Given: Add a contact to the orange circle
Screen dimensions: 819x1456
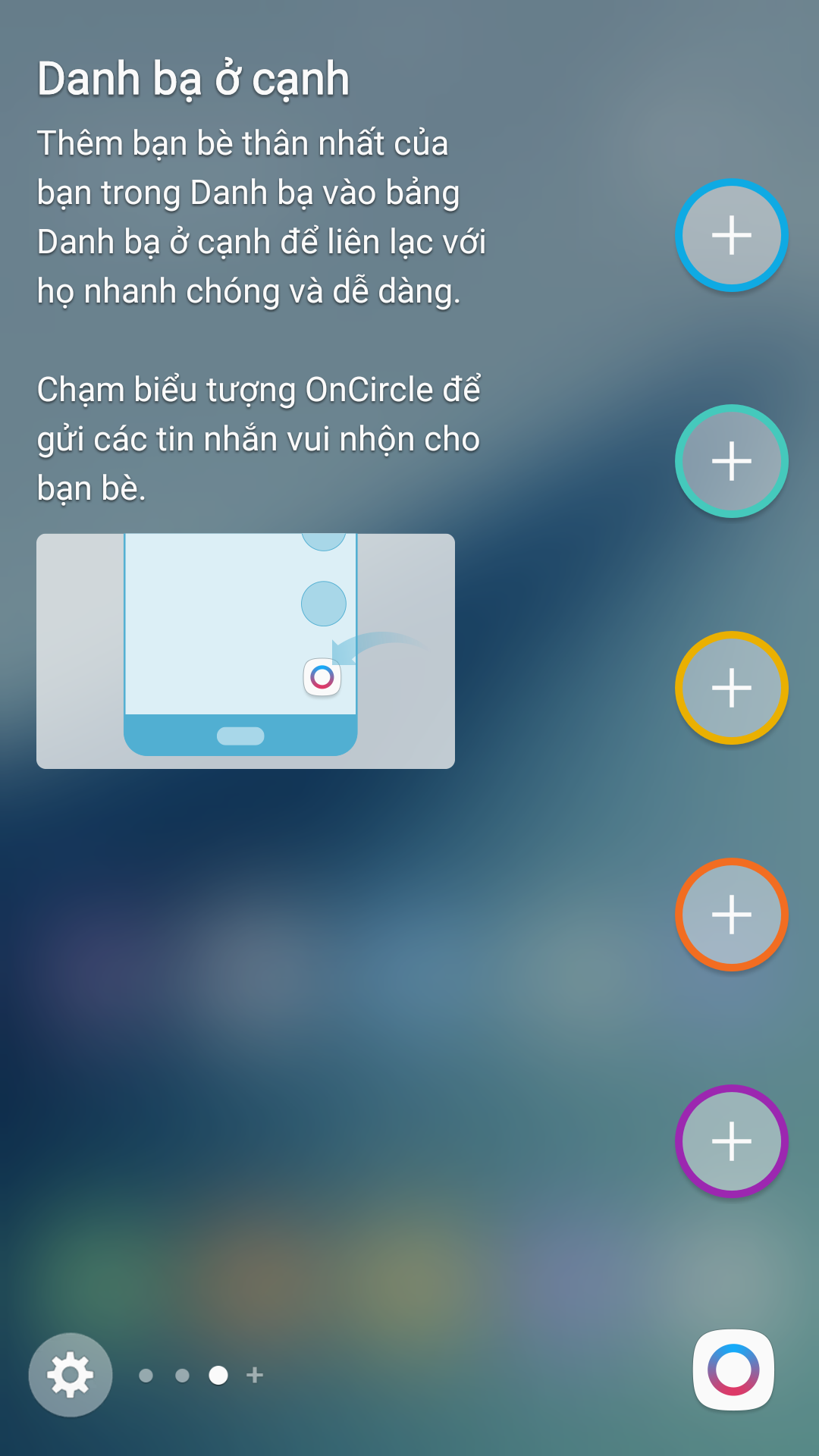Looking at the screenshot, I should [x=732, y=915].
